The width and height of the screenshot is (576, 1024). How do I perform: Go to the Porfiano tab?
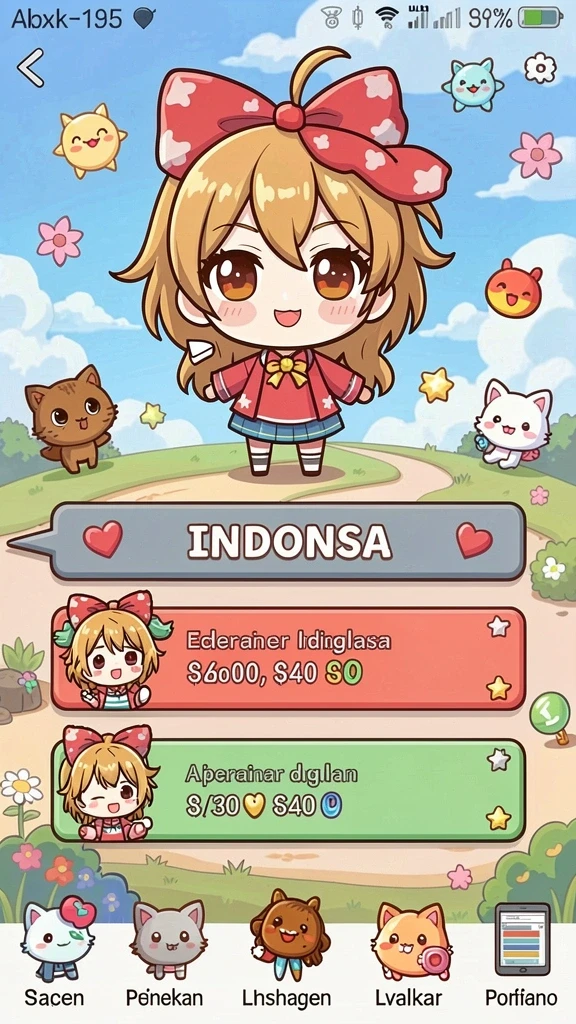pos(521,953)
